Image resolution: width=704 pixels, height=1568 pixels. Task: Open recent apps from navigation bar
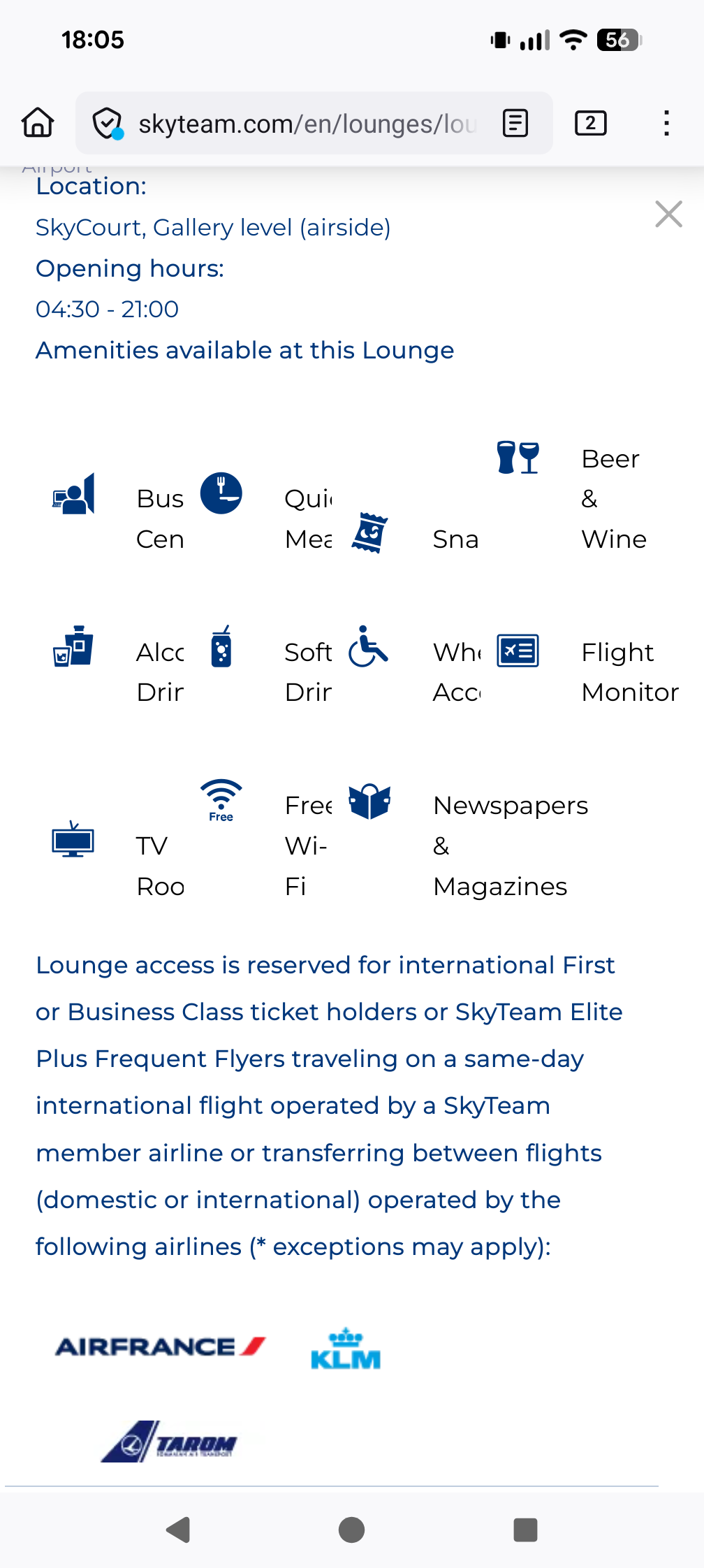pos(525,1530)
